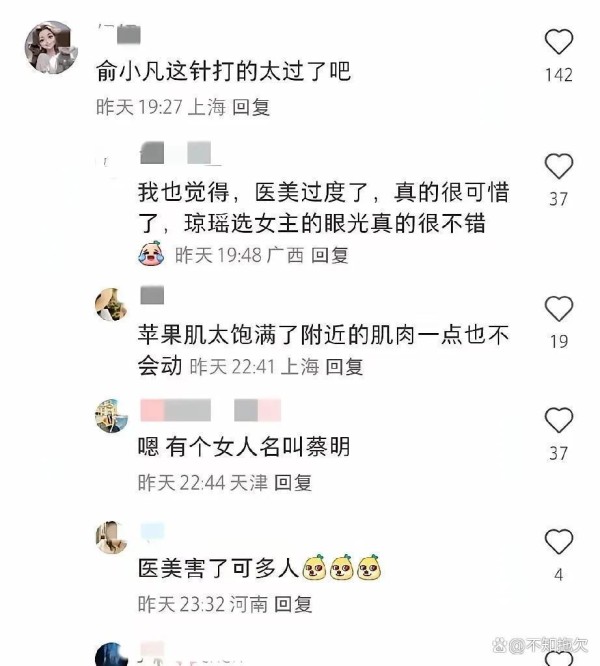Like the comment "嗯 有个女人名叫蔡明"
Image resolution: width=600 pixels, height=666 pixels.
pyautogui.click(x=559, y=420)
